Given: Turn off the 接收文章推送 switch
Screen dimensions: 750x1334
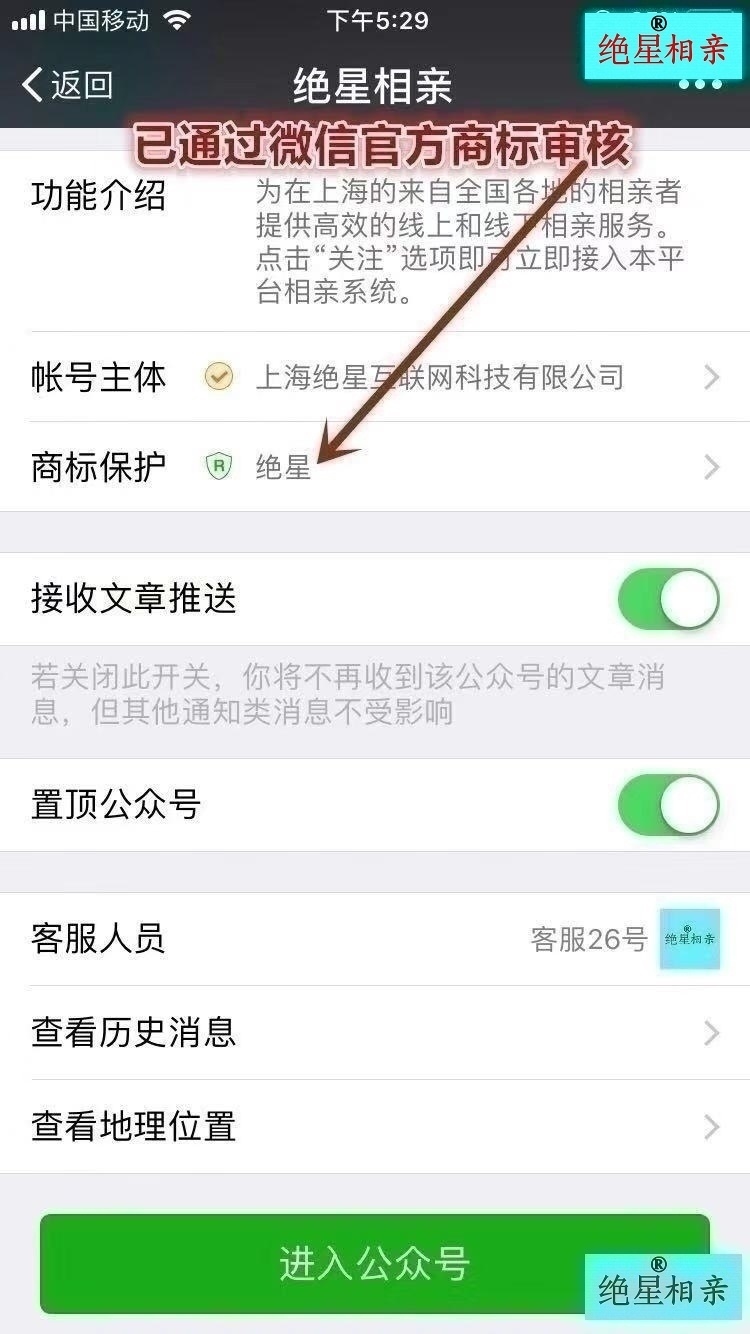Looking at the screenshot, I should 668,599.
